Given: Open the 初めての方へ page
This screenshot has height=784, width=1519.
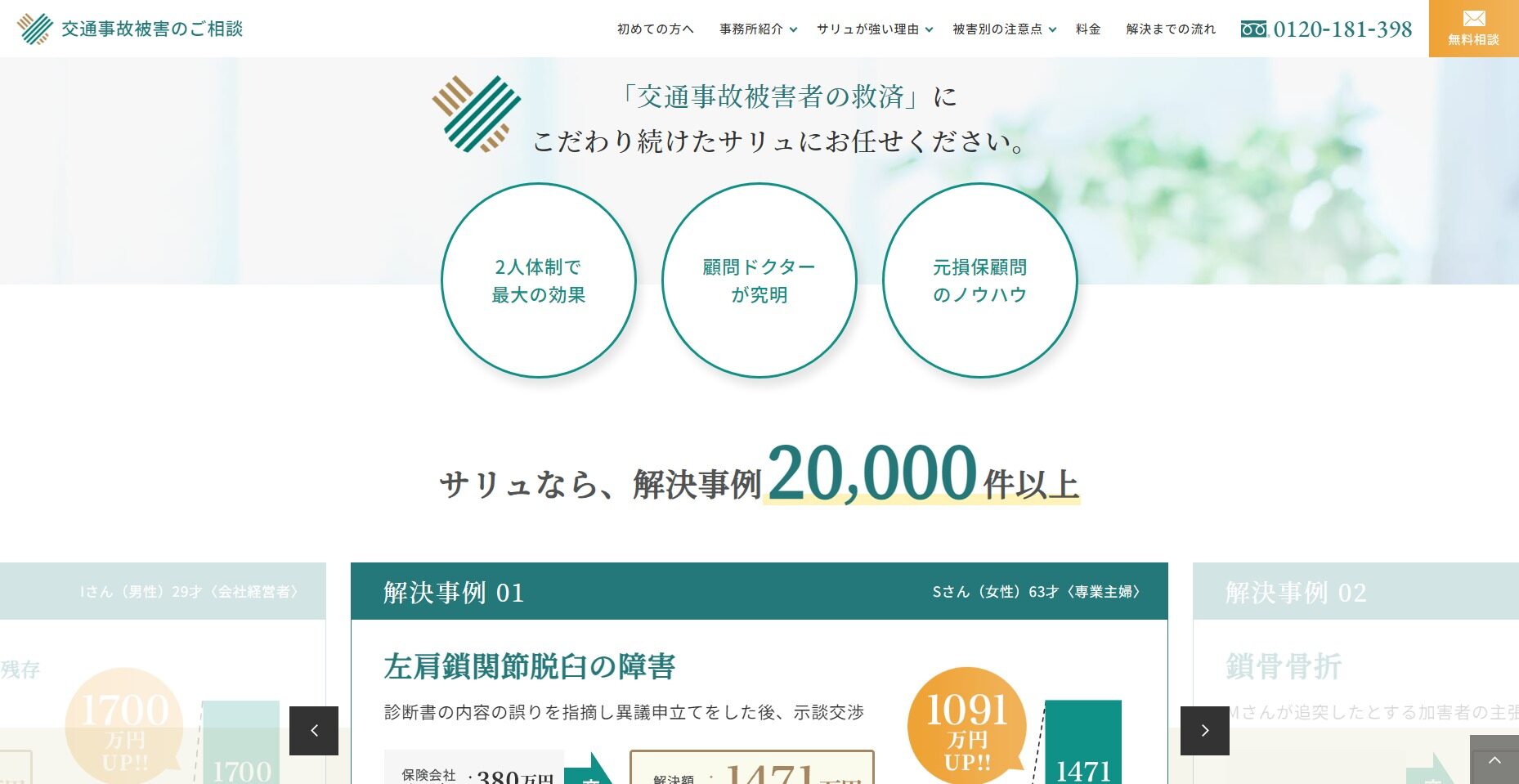Looking at the screenshot, I should pyautogui.click(x=655, y=29).
